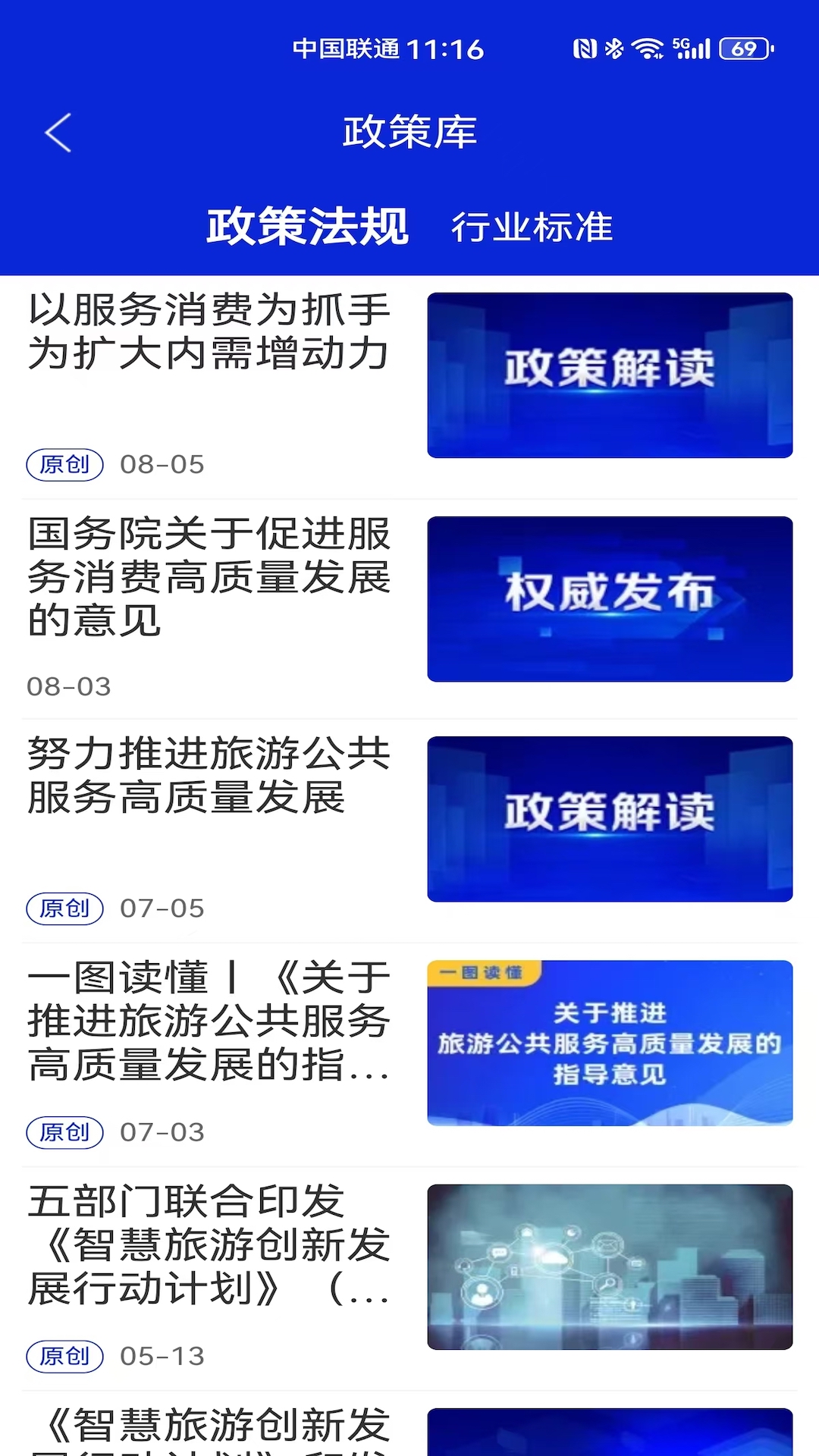
Task: Tap the 5G signal indicator
Action: 692,48
